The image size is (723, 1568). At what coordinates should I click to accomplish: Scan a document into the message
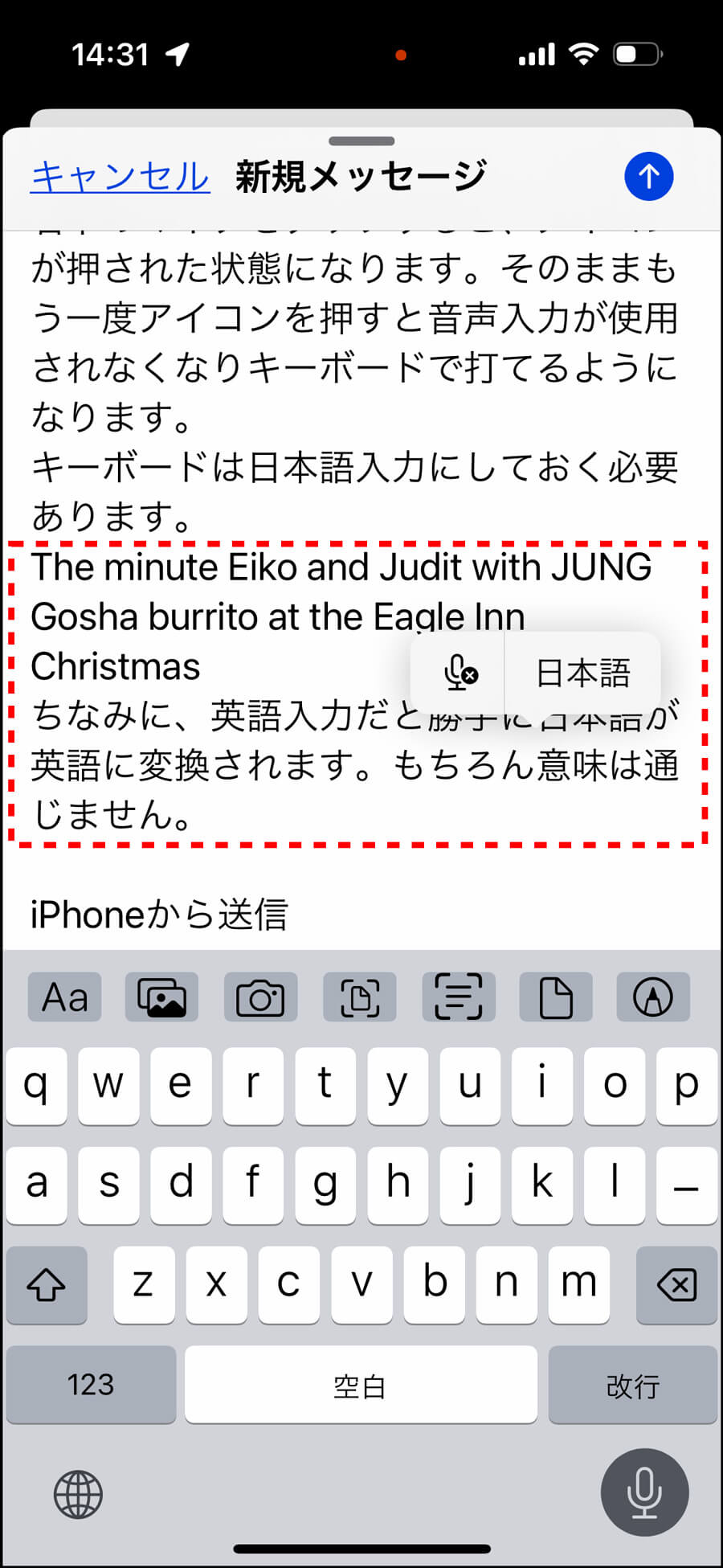click(359, 997)
